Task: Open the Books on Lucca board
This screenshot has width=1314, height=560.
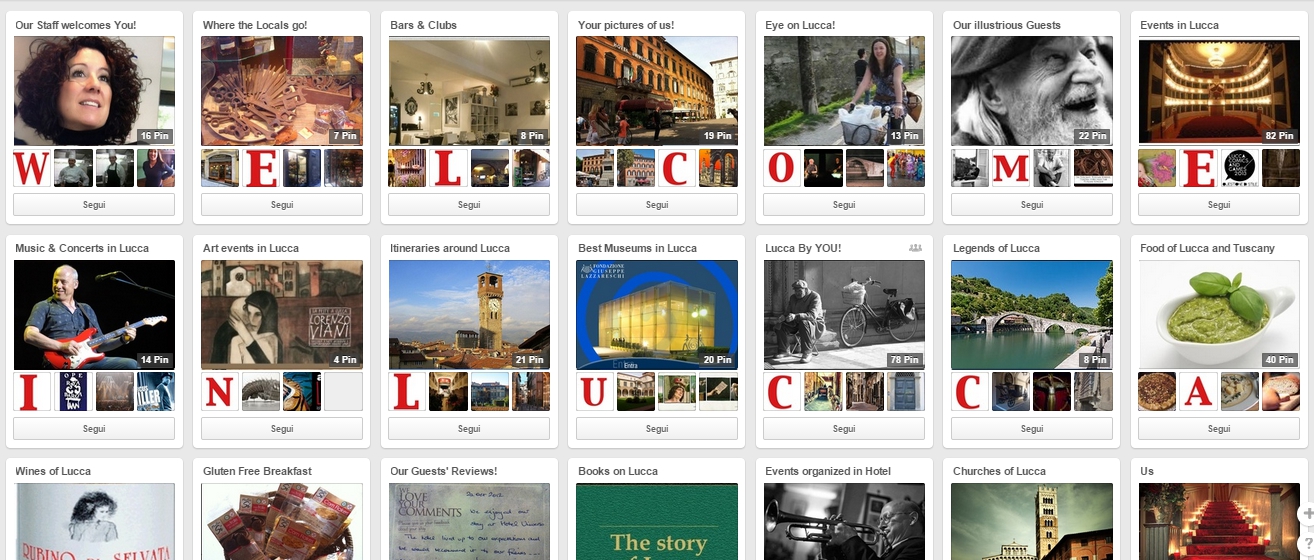Action: 657,521
